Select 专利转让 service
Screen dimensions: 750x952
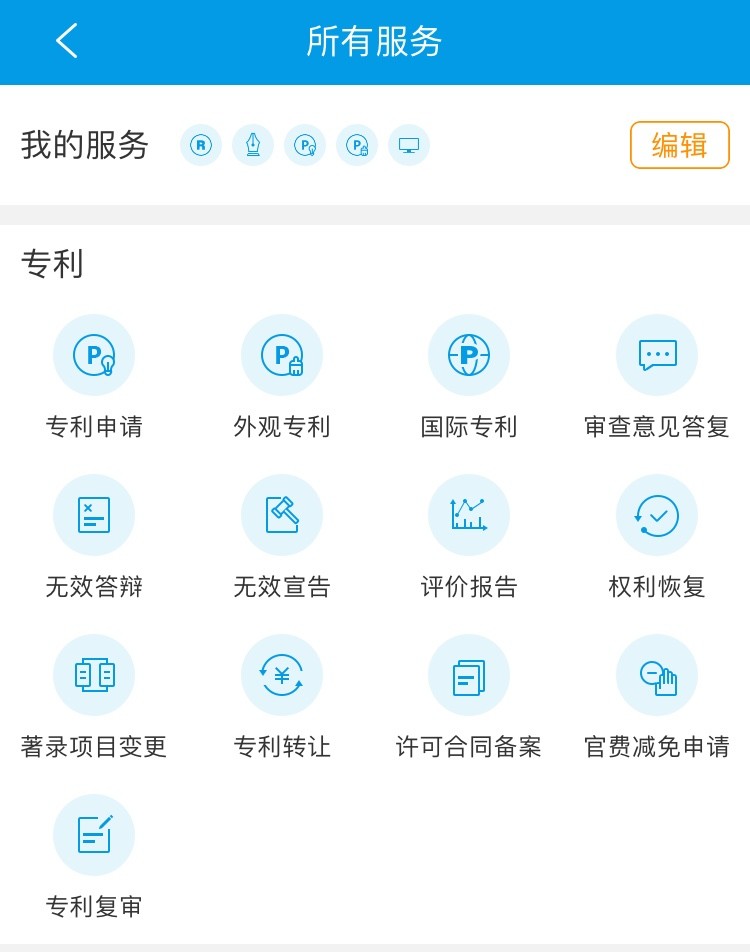(x=282, y=675)
